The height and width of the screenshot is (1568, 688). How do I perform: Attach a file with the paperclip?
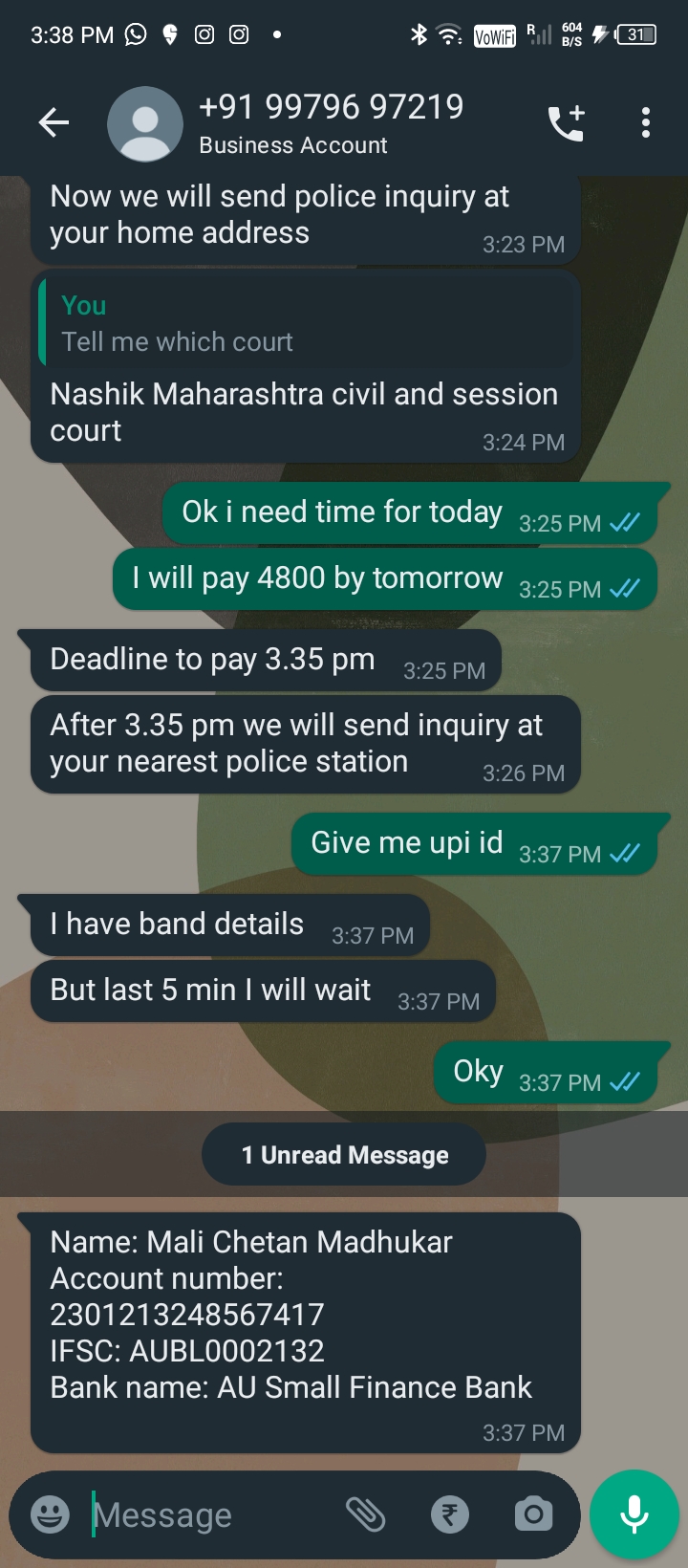(365, 1514)
